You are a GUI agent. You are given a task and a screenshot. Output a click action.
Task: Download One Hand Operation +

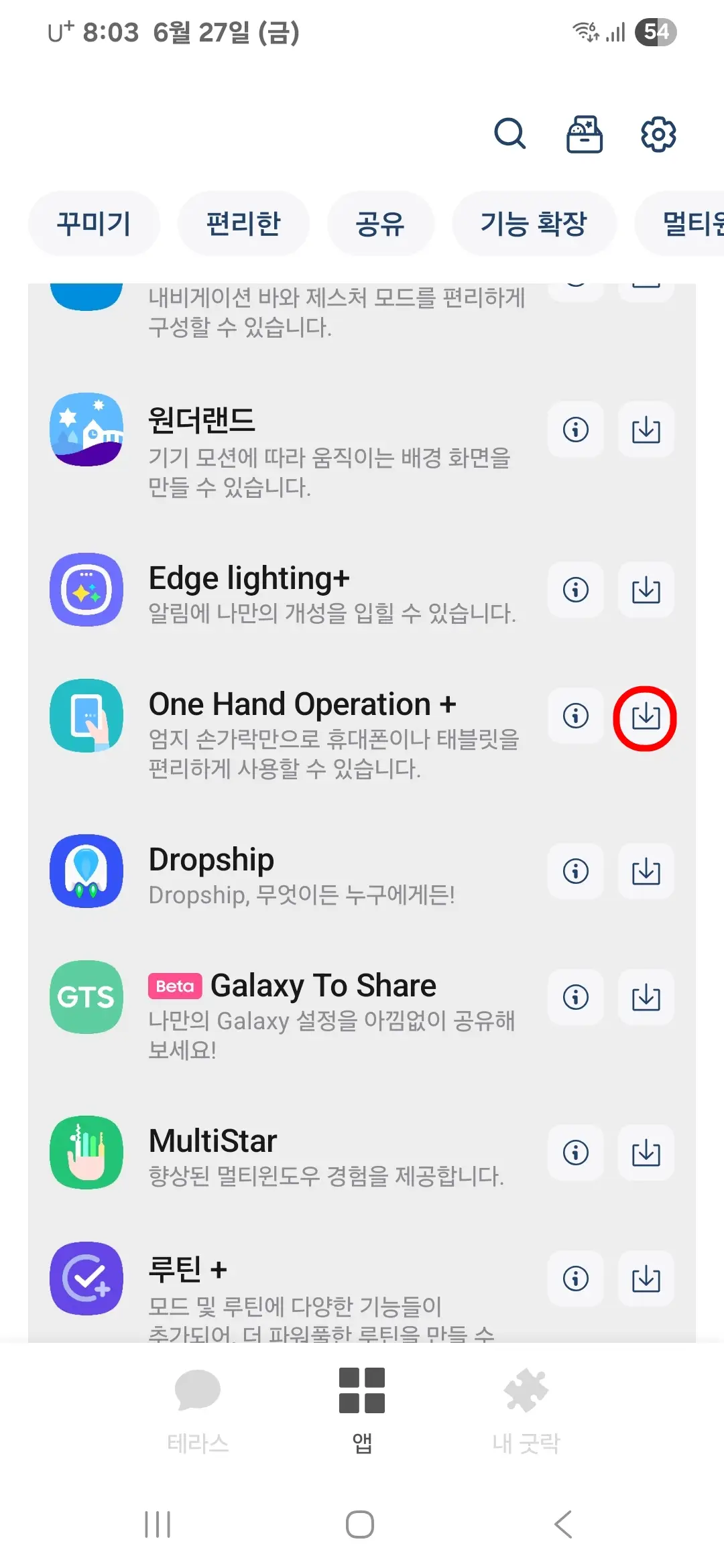pyautogui.click(x=646, y=717)
